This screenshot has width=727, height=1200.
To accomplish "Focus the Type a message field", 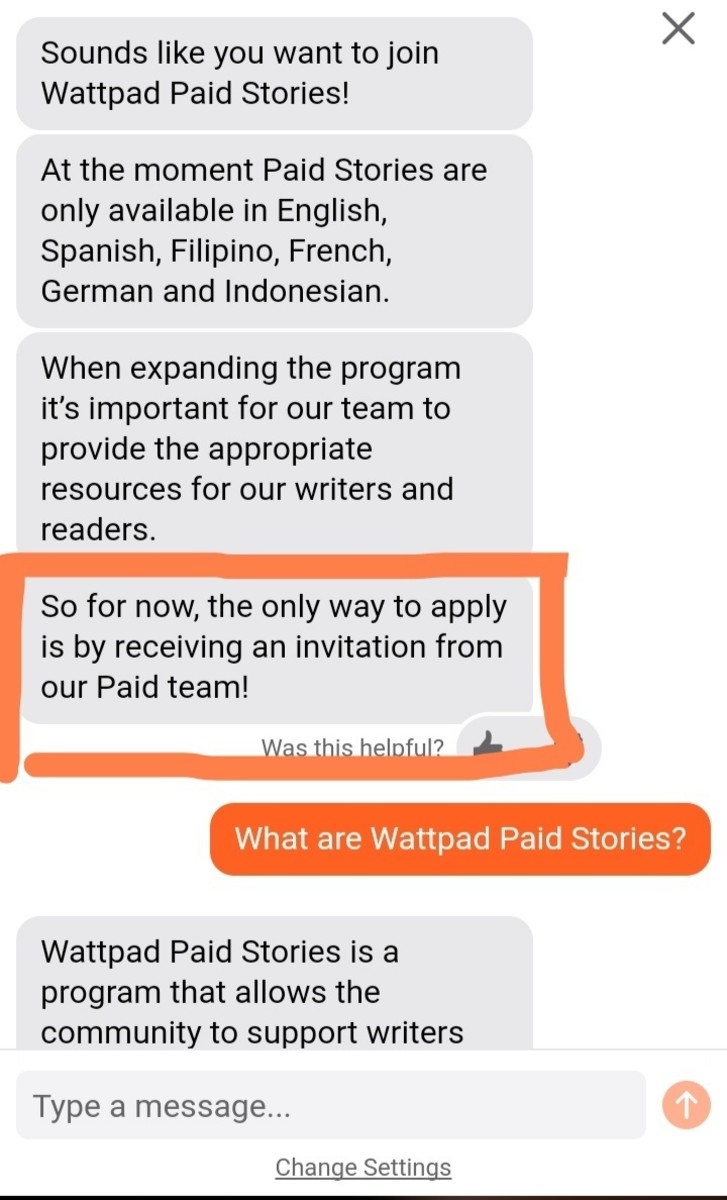I will pyautogui.click(x=330, y=1105).
